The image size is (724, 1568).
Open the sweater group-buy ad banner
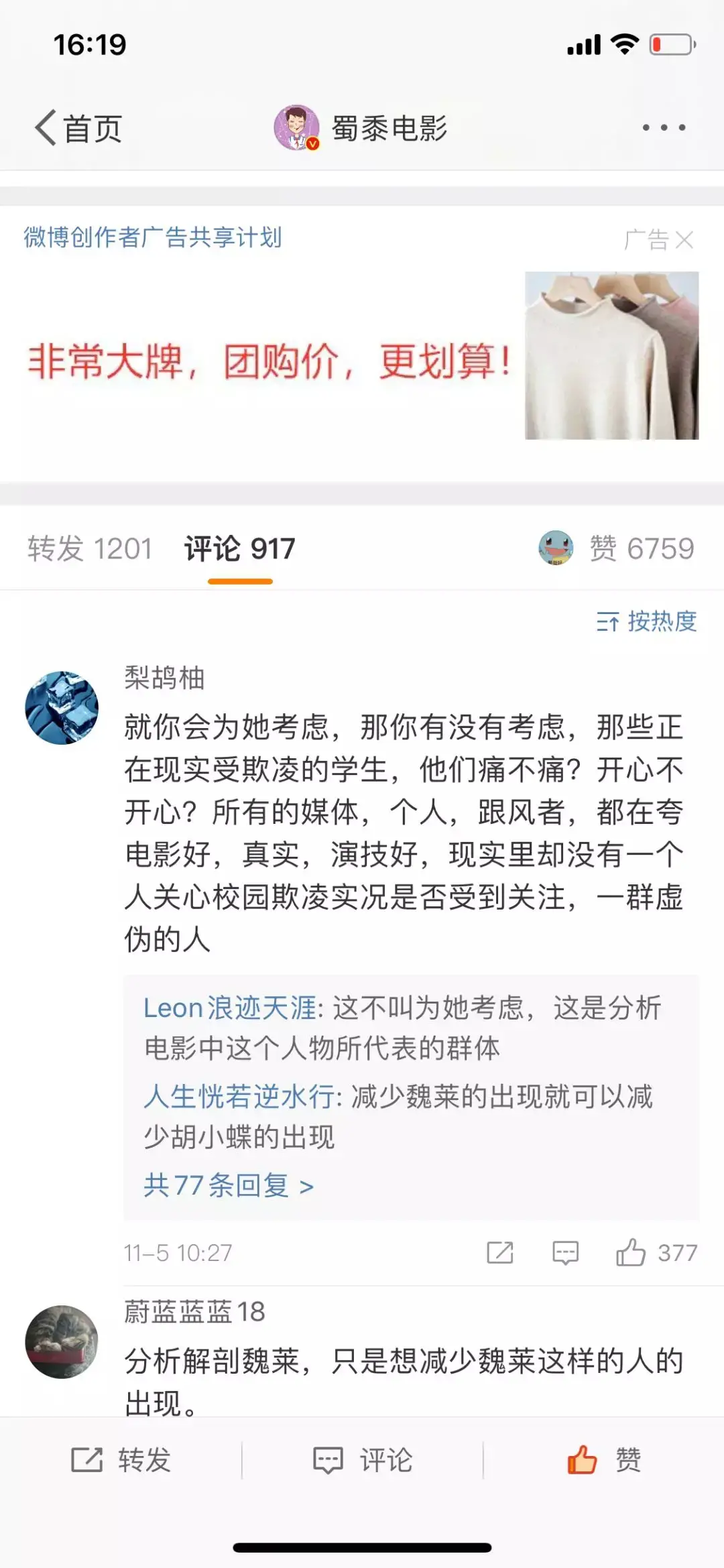[x=362, y=359]
